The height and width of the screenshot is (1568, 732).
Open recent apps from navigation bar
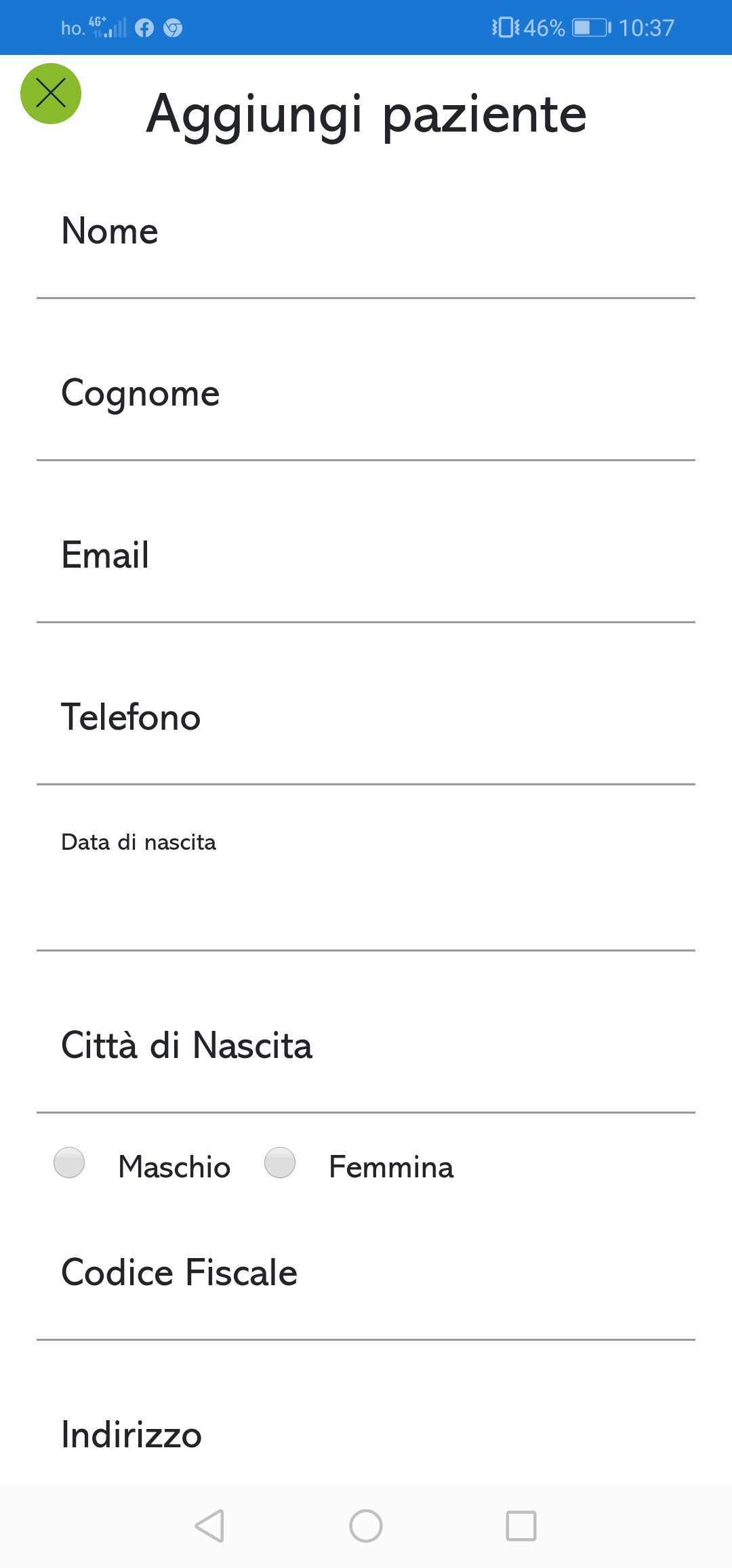[521, 1526]
